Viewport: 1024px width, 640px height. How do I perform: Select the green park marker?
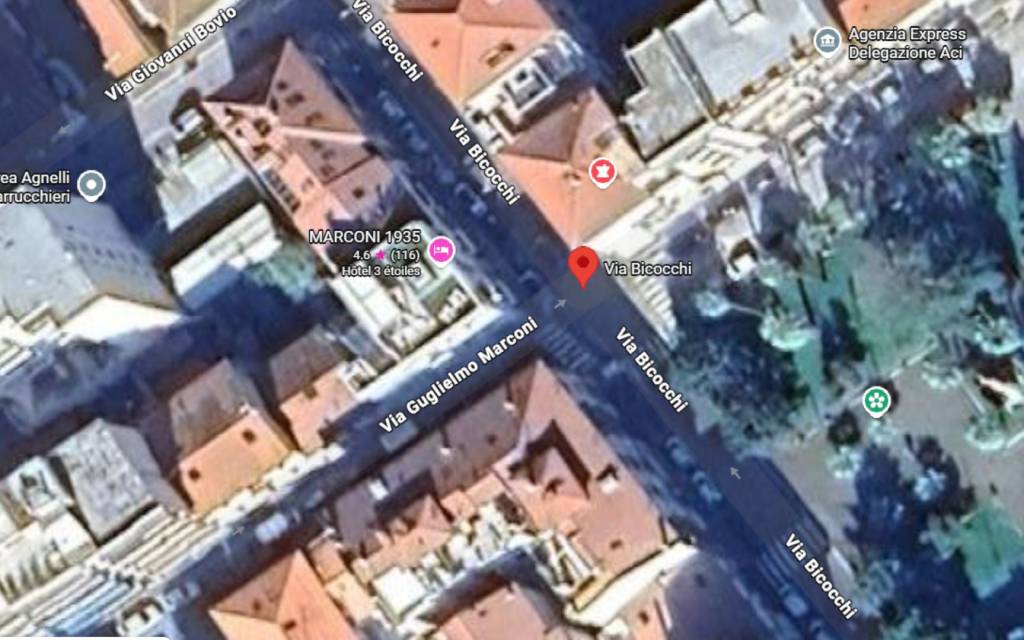pyautogui.click(x=877, y=401)
